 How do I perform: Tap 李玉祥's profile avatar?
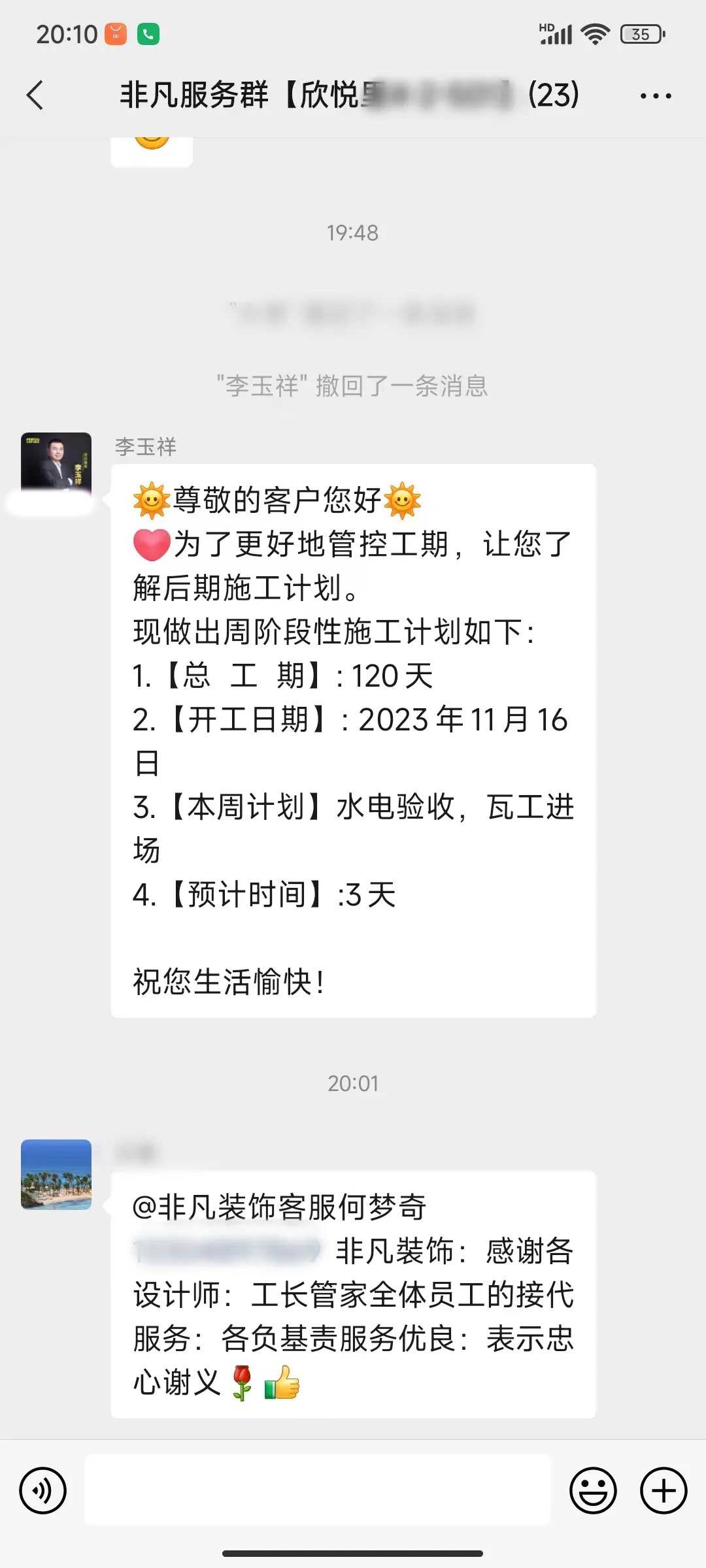pos(56,466)
